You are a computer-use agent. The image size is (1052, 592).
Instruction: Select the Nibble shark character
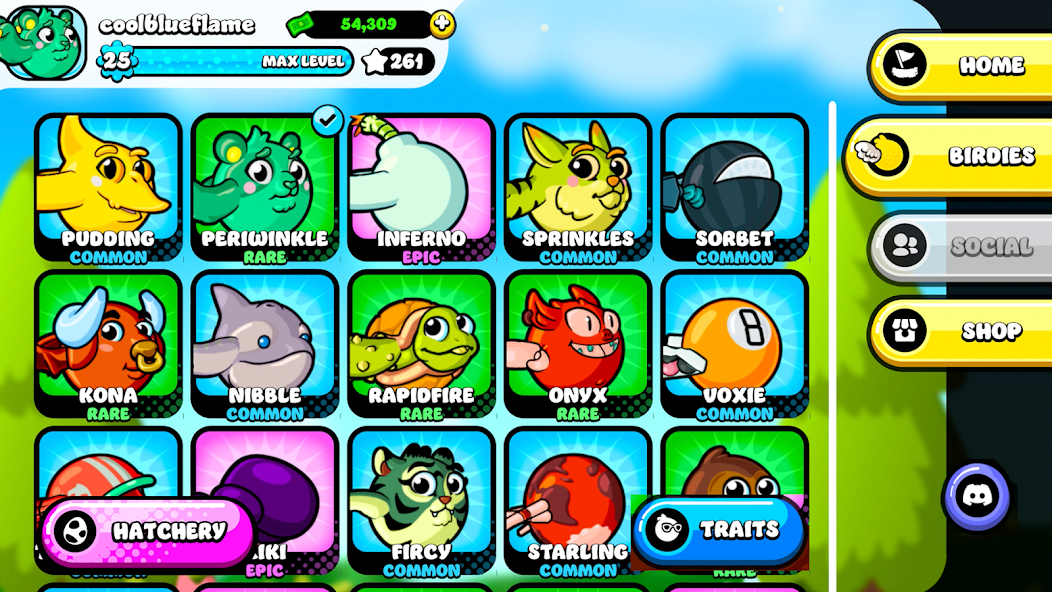pyautogui.click(x=265, y=342)
